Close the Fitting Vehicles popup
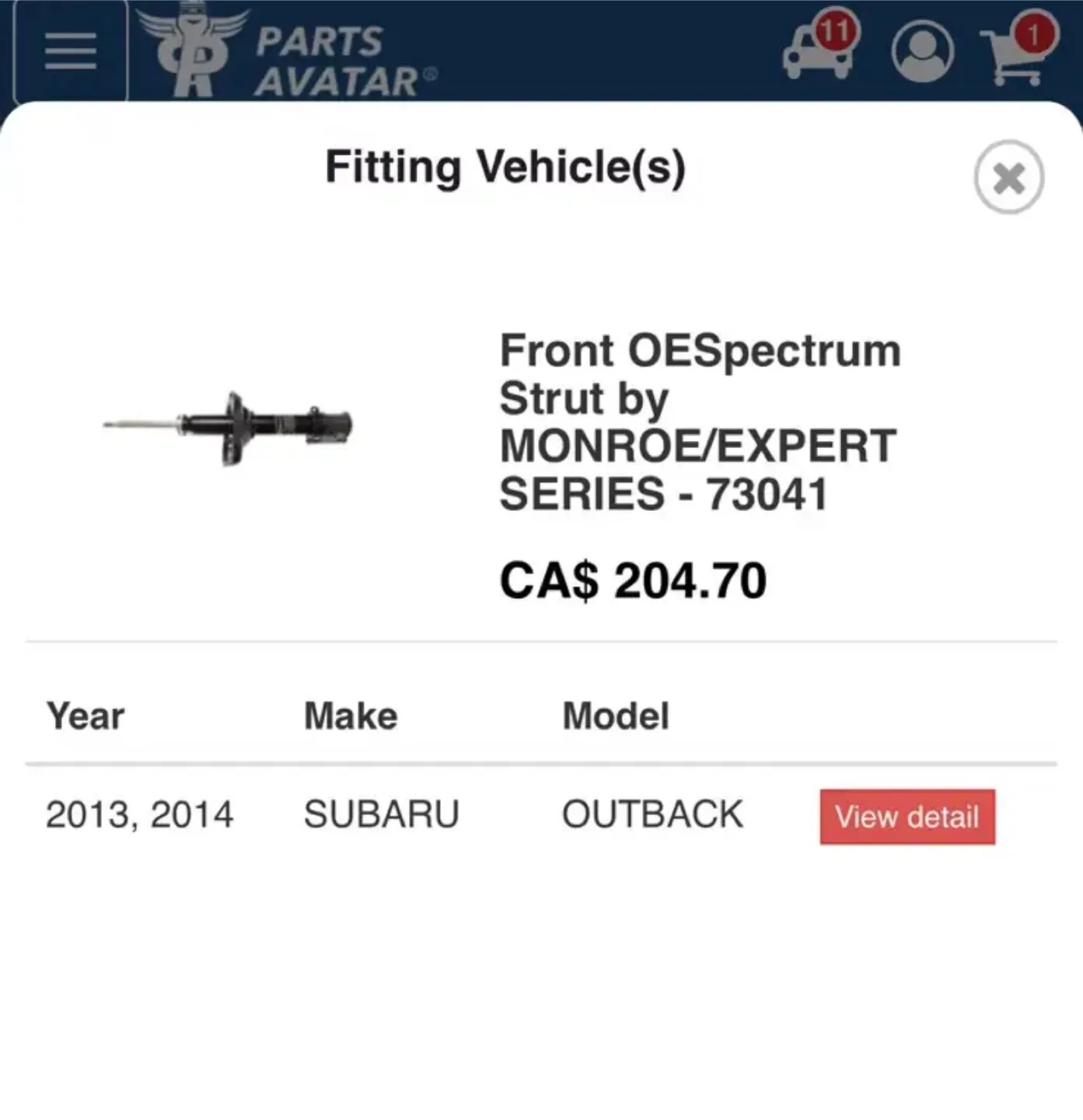Image resolution: width=1083 pixels, height=1120 pixels. (1010, 179)
